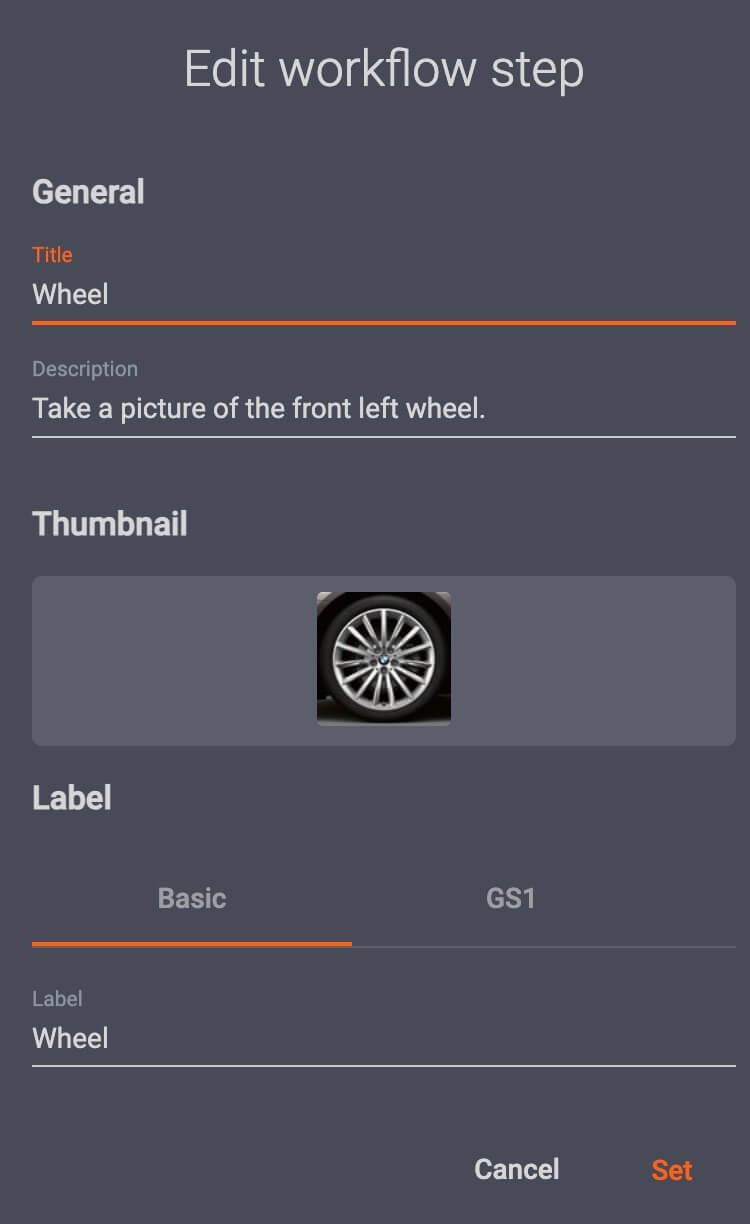The width and height of the screenshot is (750, 1224).
Task: Click the Description field label text
Action: click(85, 369)
